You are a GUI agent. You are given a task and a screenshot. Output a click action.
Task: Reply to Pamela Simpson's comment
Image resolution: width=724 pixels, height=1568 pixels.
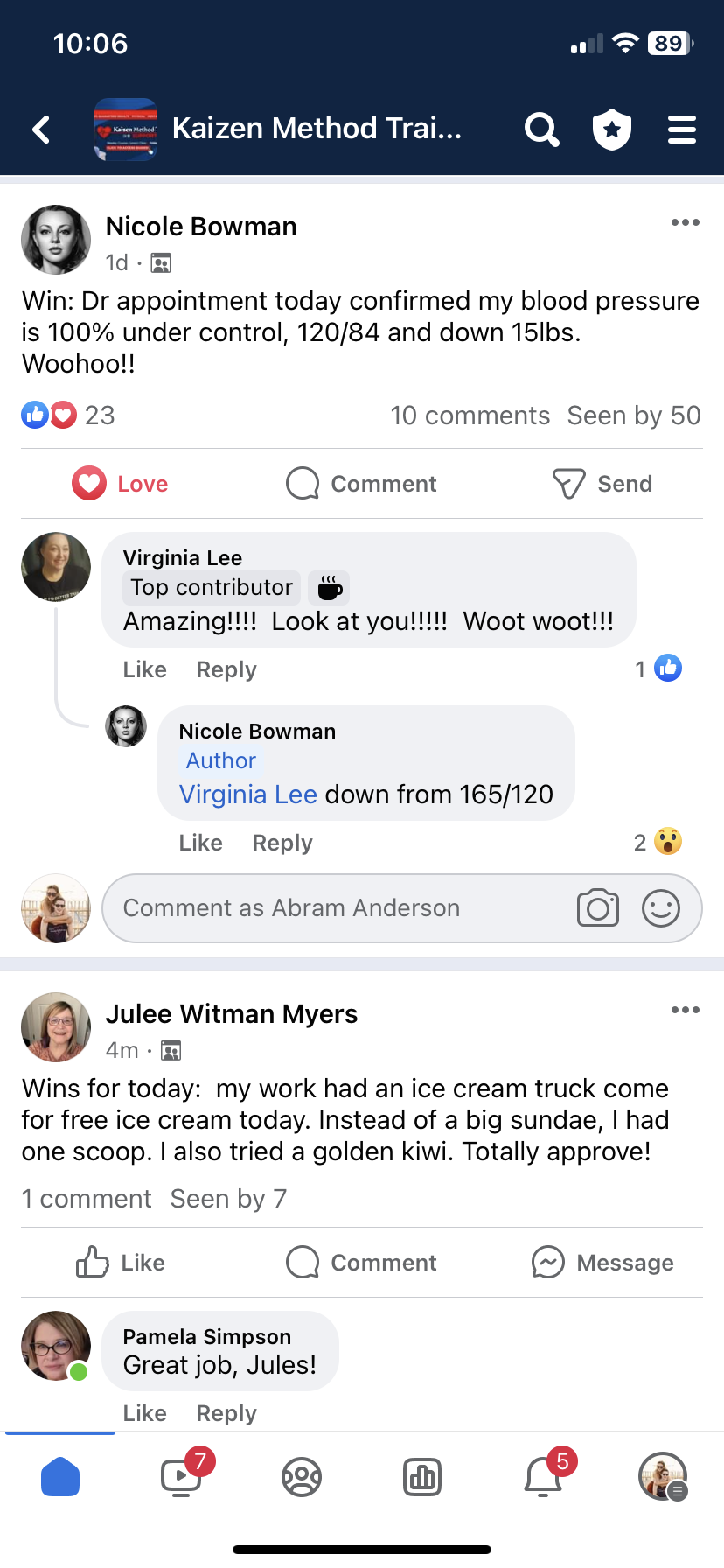pyautogui.click(x=226, y=1413)
